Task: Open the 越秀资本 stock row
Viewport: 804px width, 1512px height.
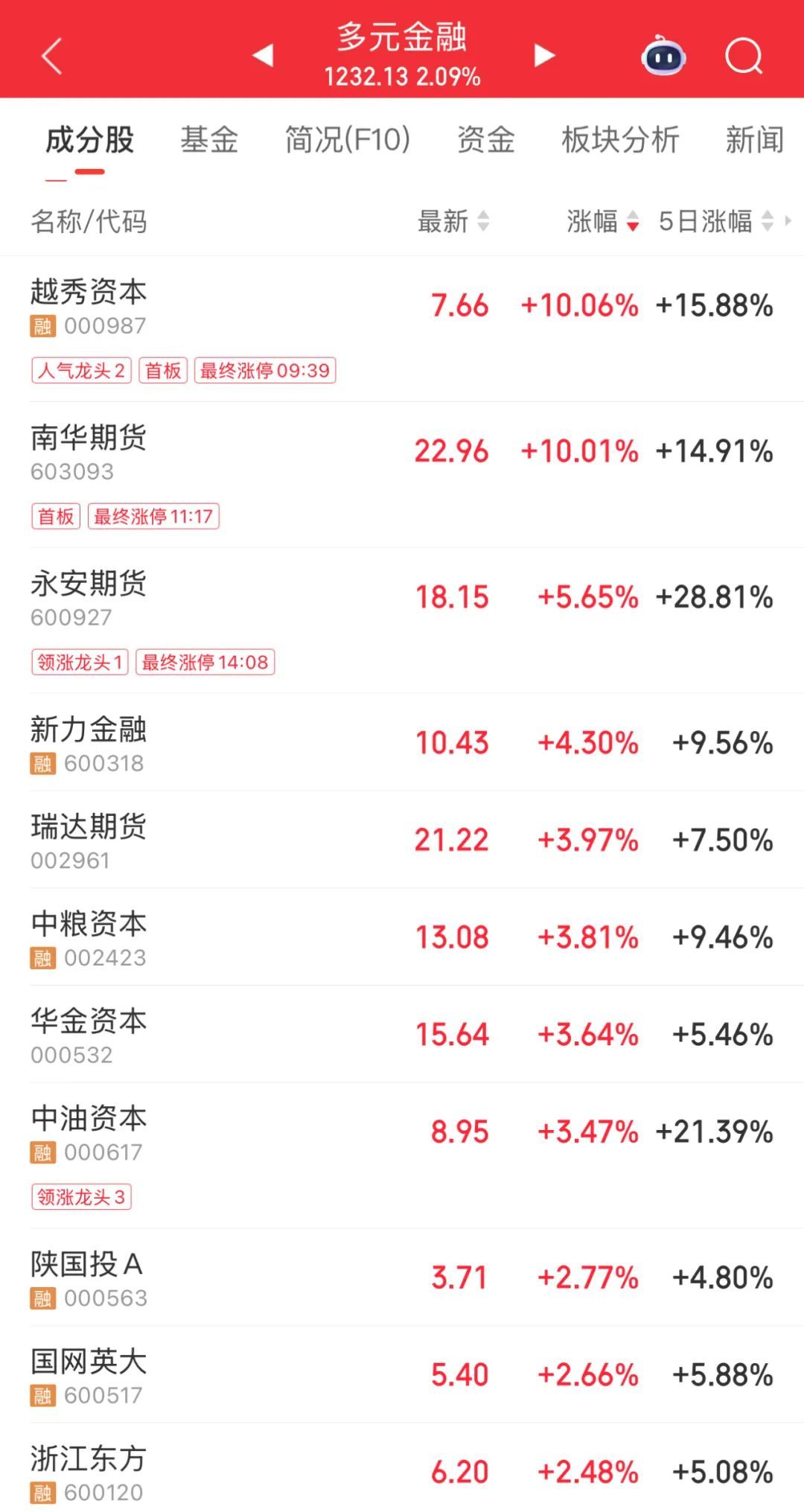Action: 402,329
